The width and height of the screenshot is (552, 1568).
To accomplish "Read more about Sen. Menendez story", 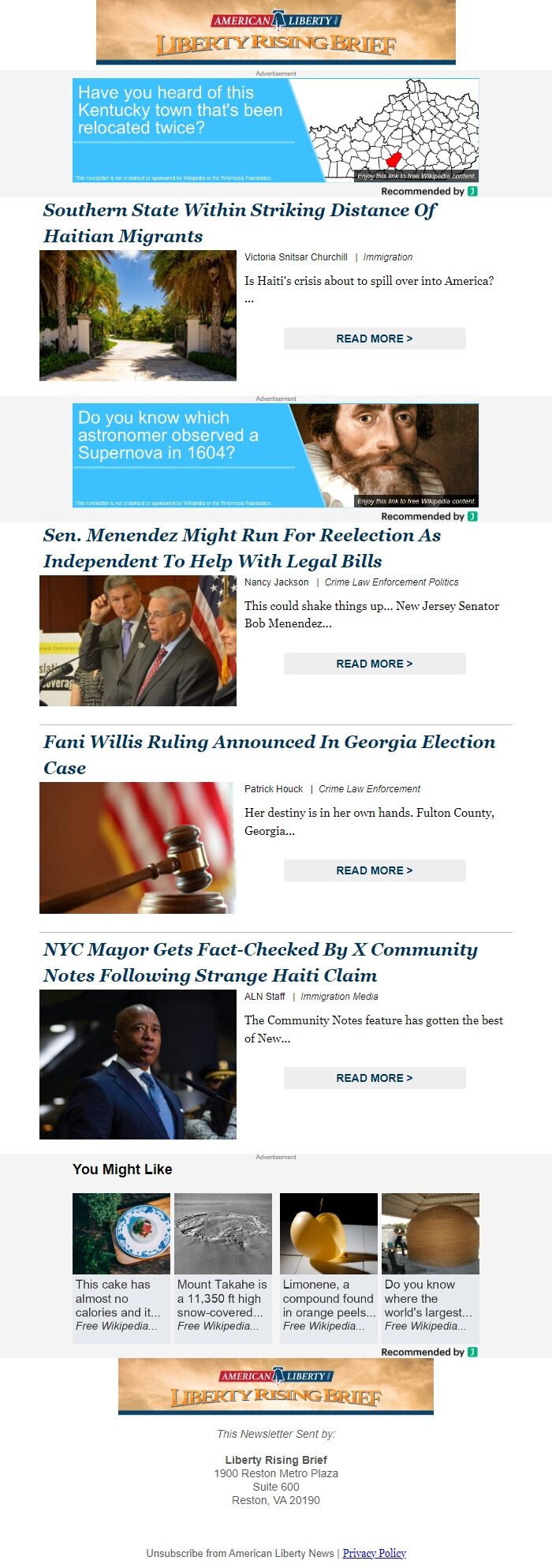I will pyautogui.click(x=375, y=664).
